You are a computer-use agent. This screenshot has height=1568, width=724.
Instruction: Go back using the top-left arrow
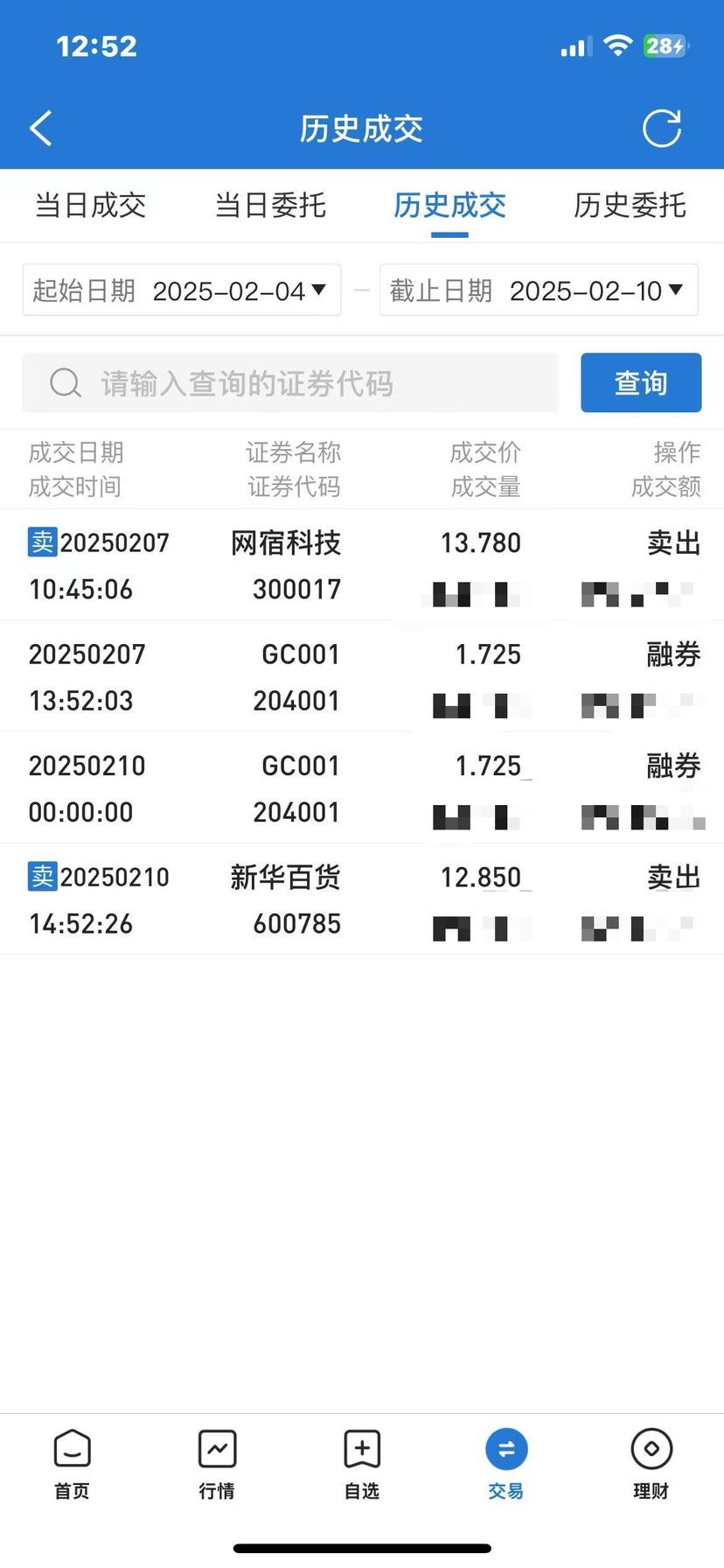(x=41, y=129)
